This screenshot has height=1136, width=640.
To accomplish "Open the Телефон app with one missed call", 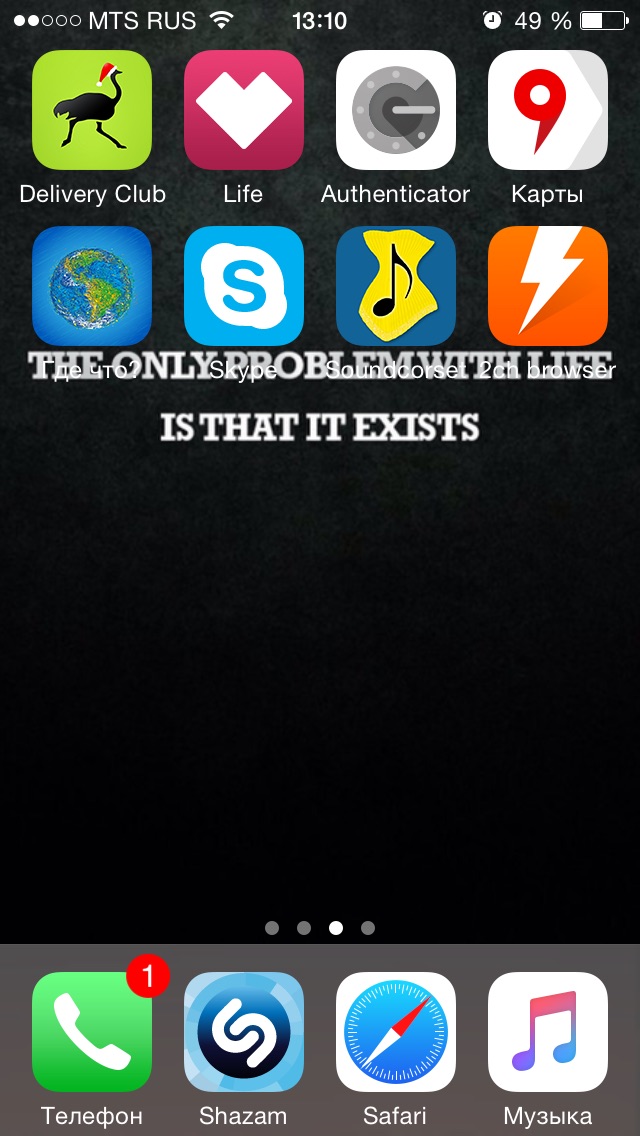I will (92, 1032).
